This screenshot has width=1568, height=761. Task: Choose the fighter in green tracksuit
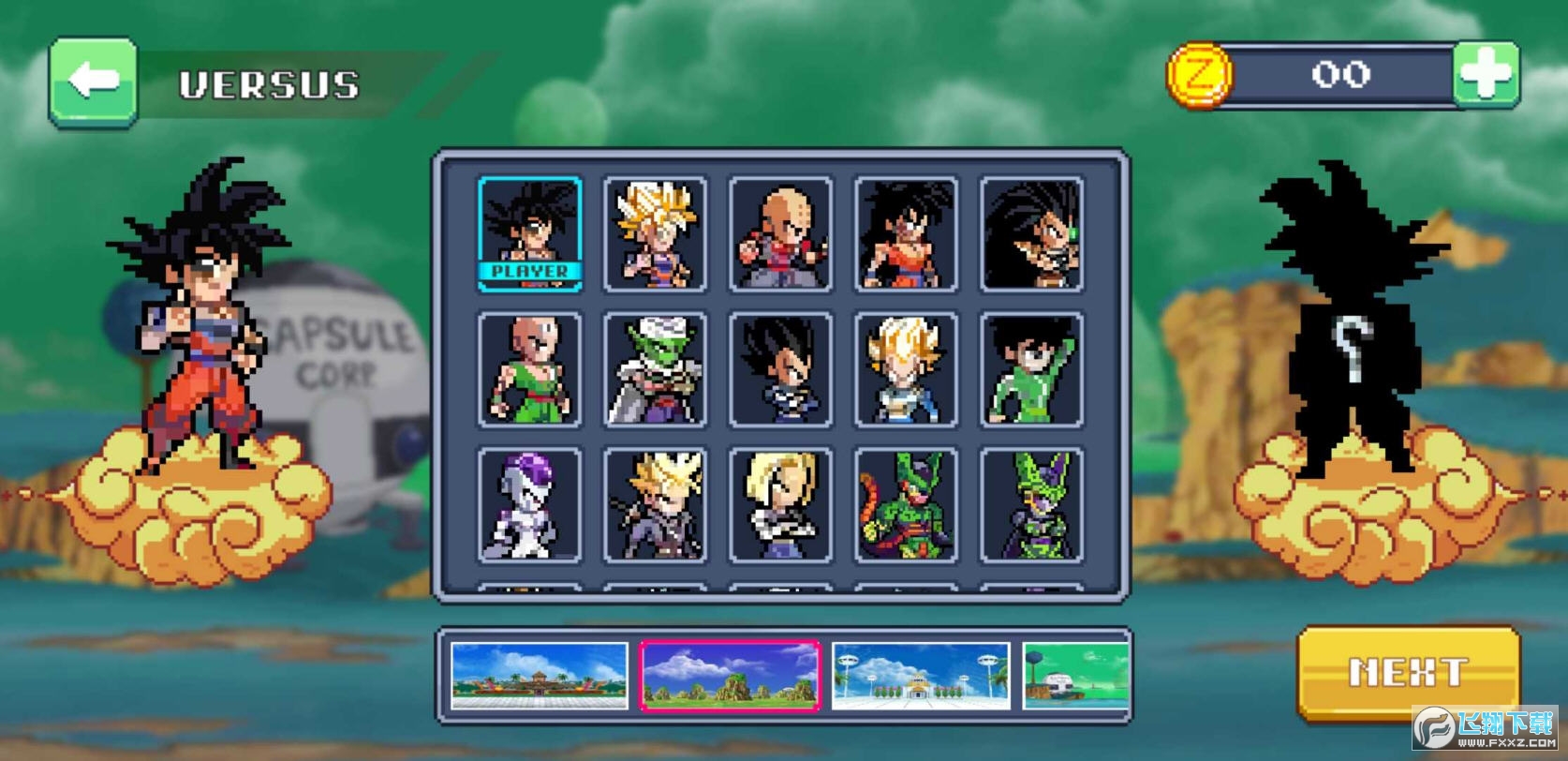click(1031, 370)
